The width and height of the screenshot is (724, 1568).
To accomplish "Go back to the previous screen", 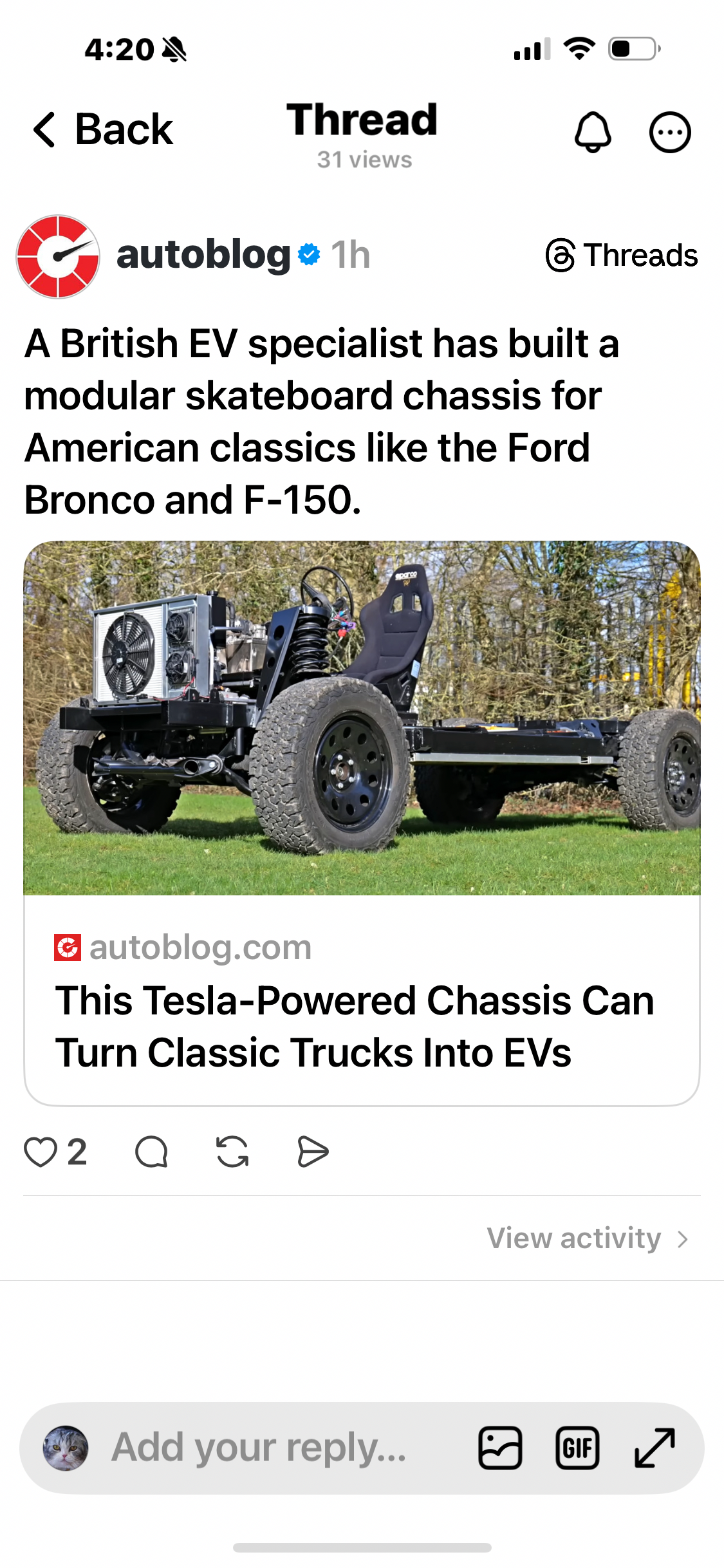I will [x=103, y=129].
